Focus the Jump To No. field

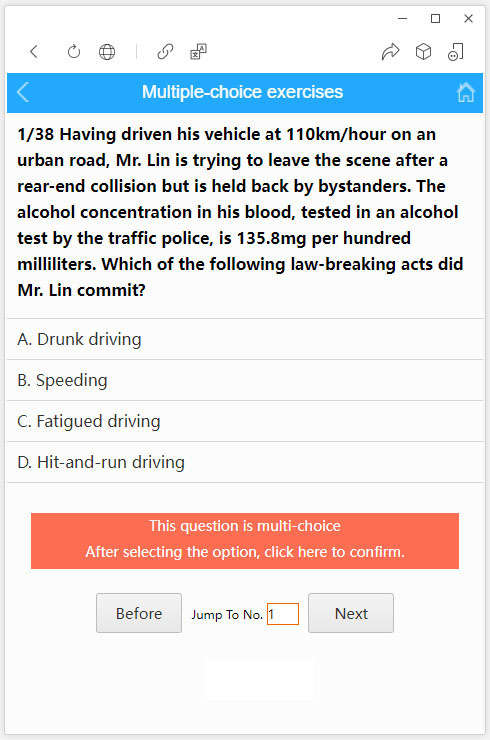(x=283, y=614)
